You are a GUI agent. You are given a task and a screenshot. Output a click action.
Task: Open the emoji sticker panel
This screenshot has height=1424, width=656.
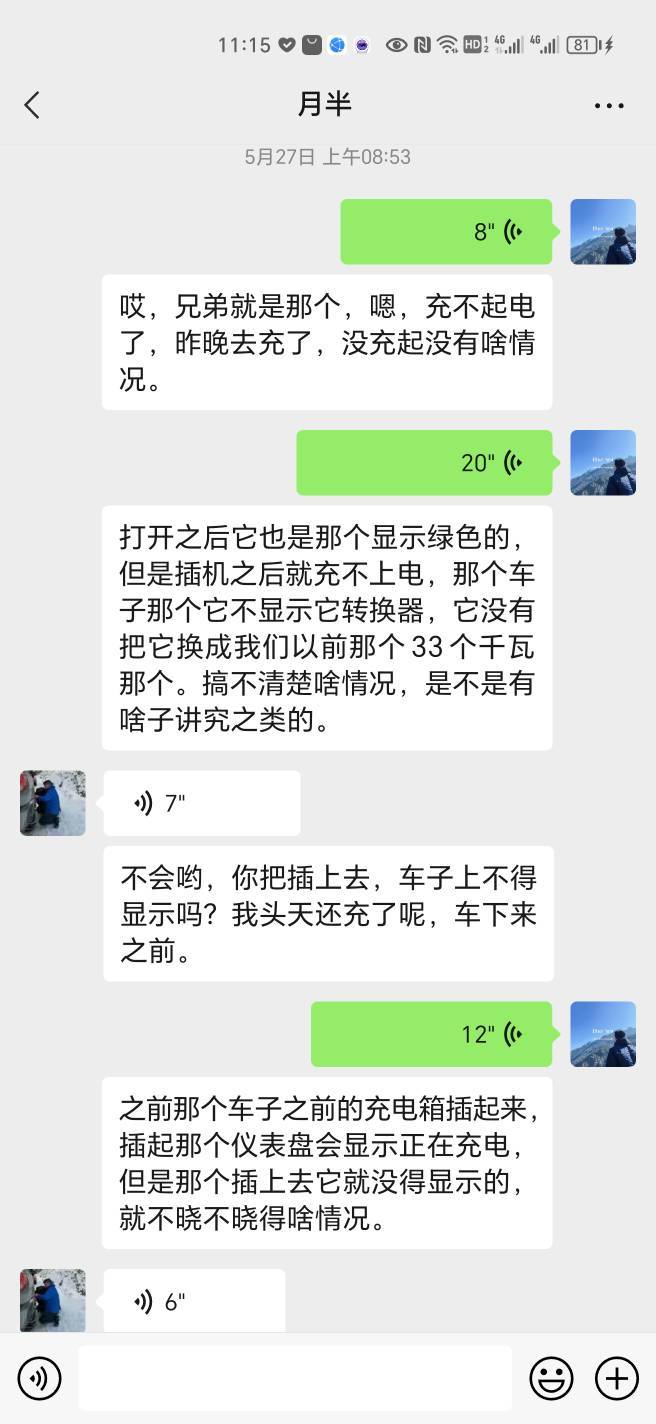pyautogui.click(x=551, y=1379)
